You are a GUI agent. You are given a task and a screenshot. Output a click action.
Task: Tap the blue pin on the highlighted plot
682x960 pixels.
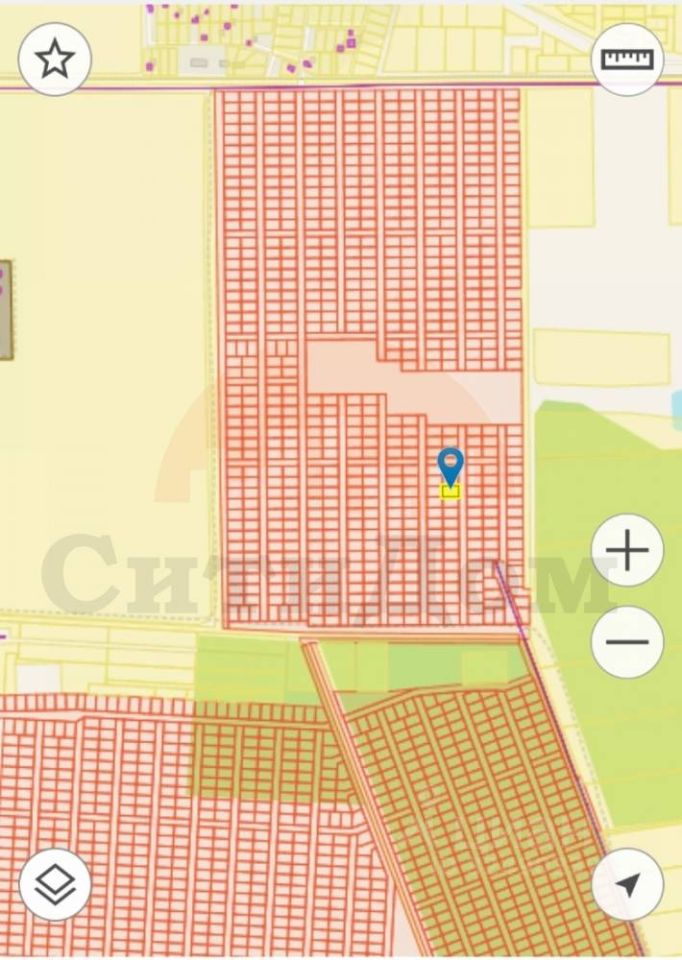point(451,466)
